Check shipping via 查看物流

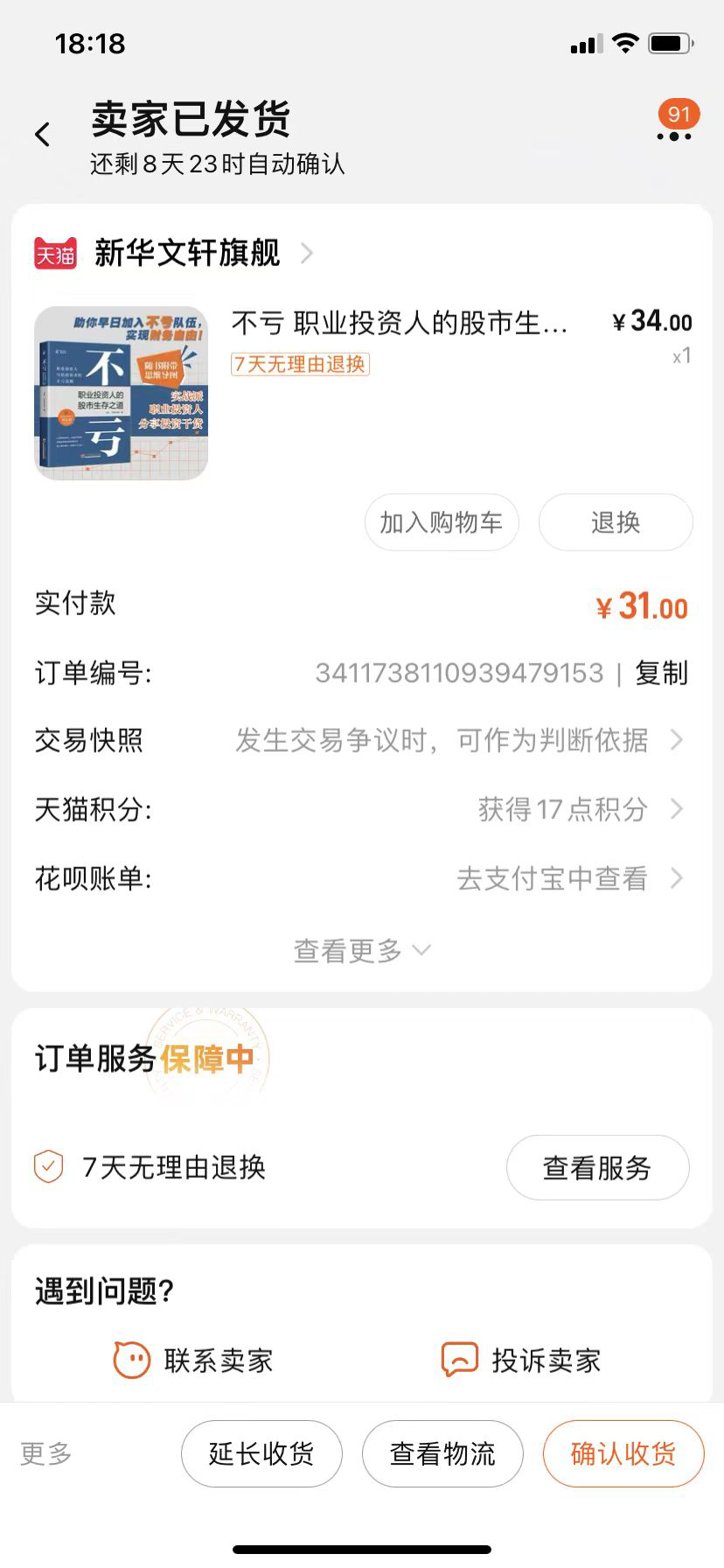pyautogui.click(x=442, y=1453)
